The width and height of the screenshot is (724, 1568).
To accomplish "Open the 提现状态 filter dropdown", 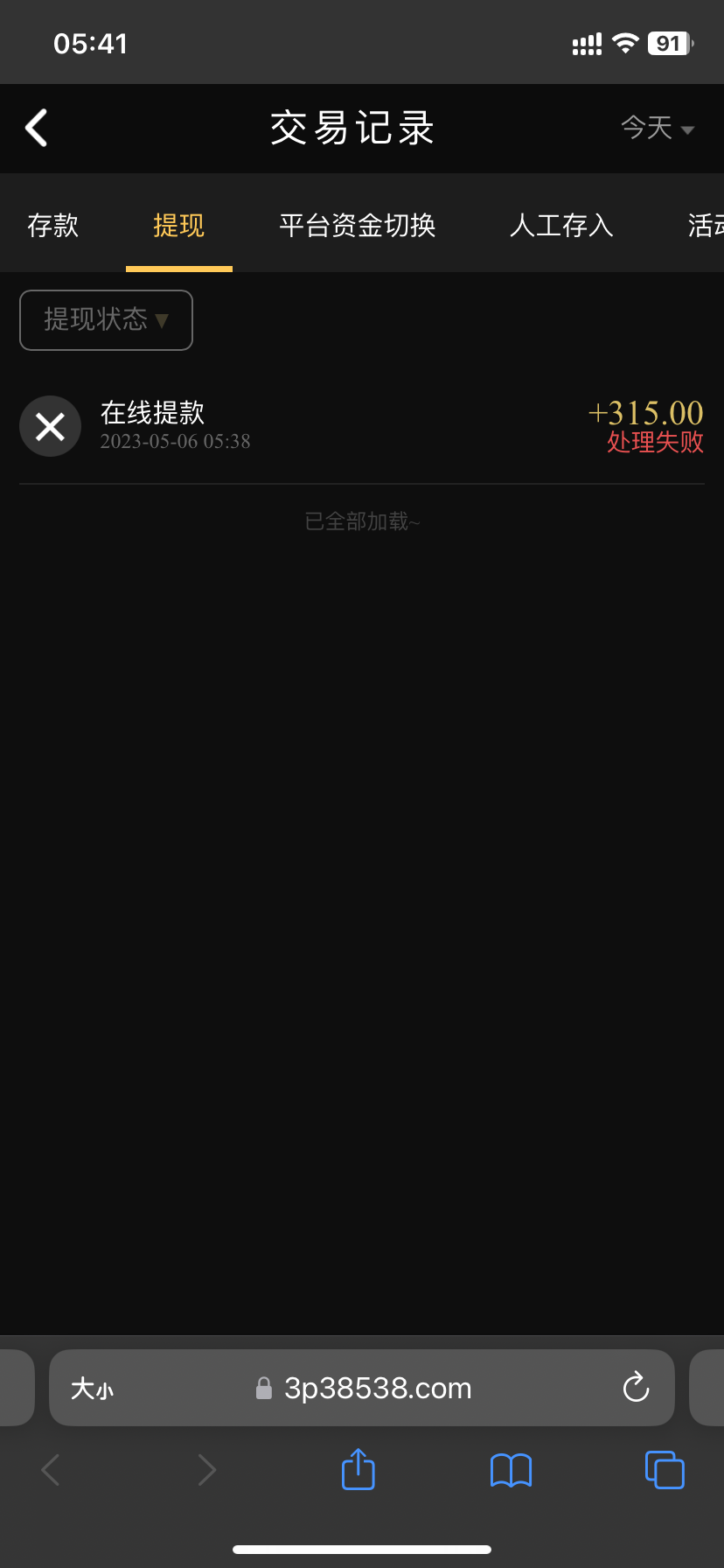I will pyautogui.click(x=106, y=320).
